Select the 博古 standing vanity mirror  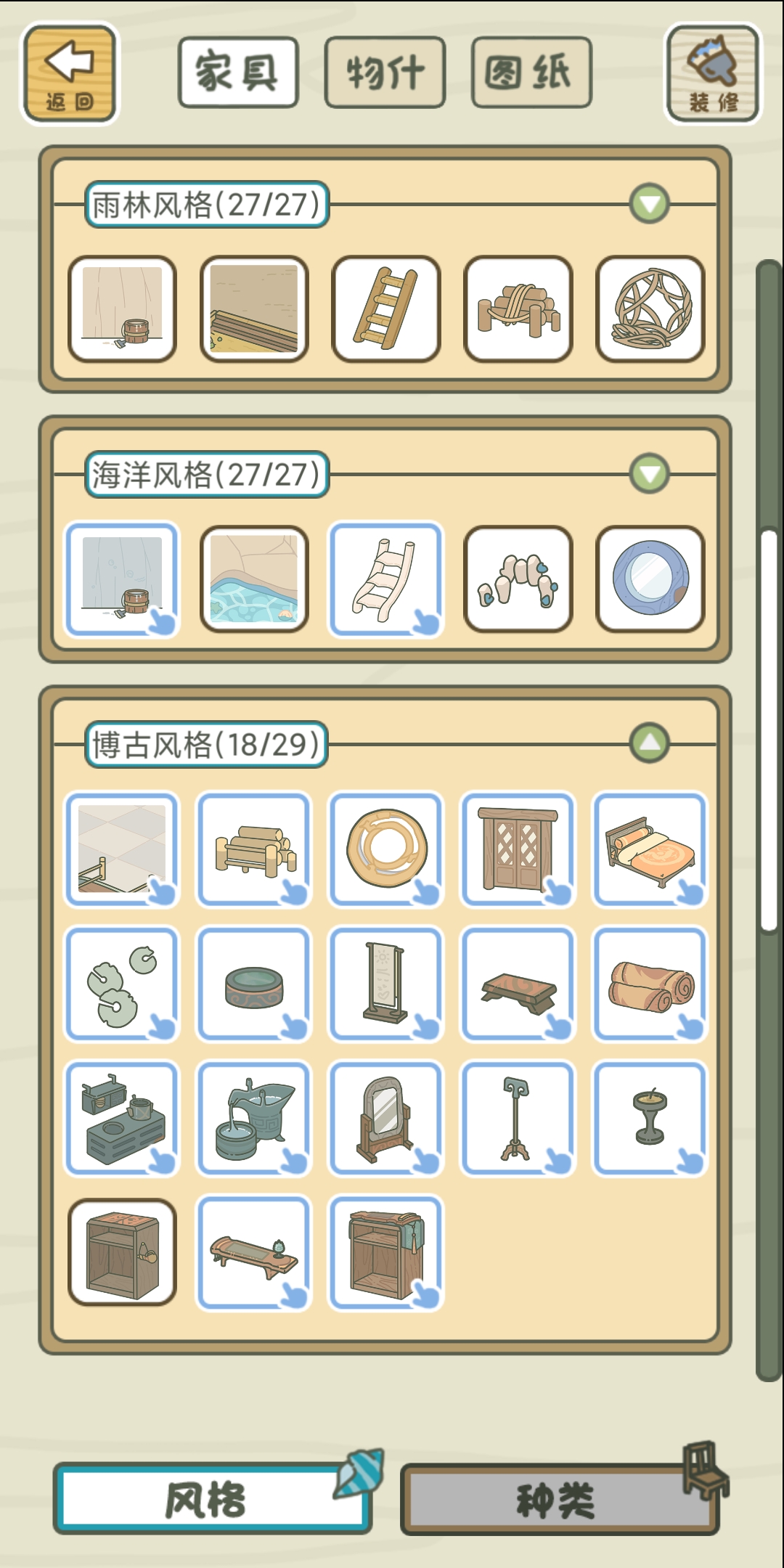coord(385,1119)
